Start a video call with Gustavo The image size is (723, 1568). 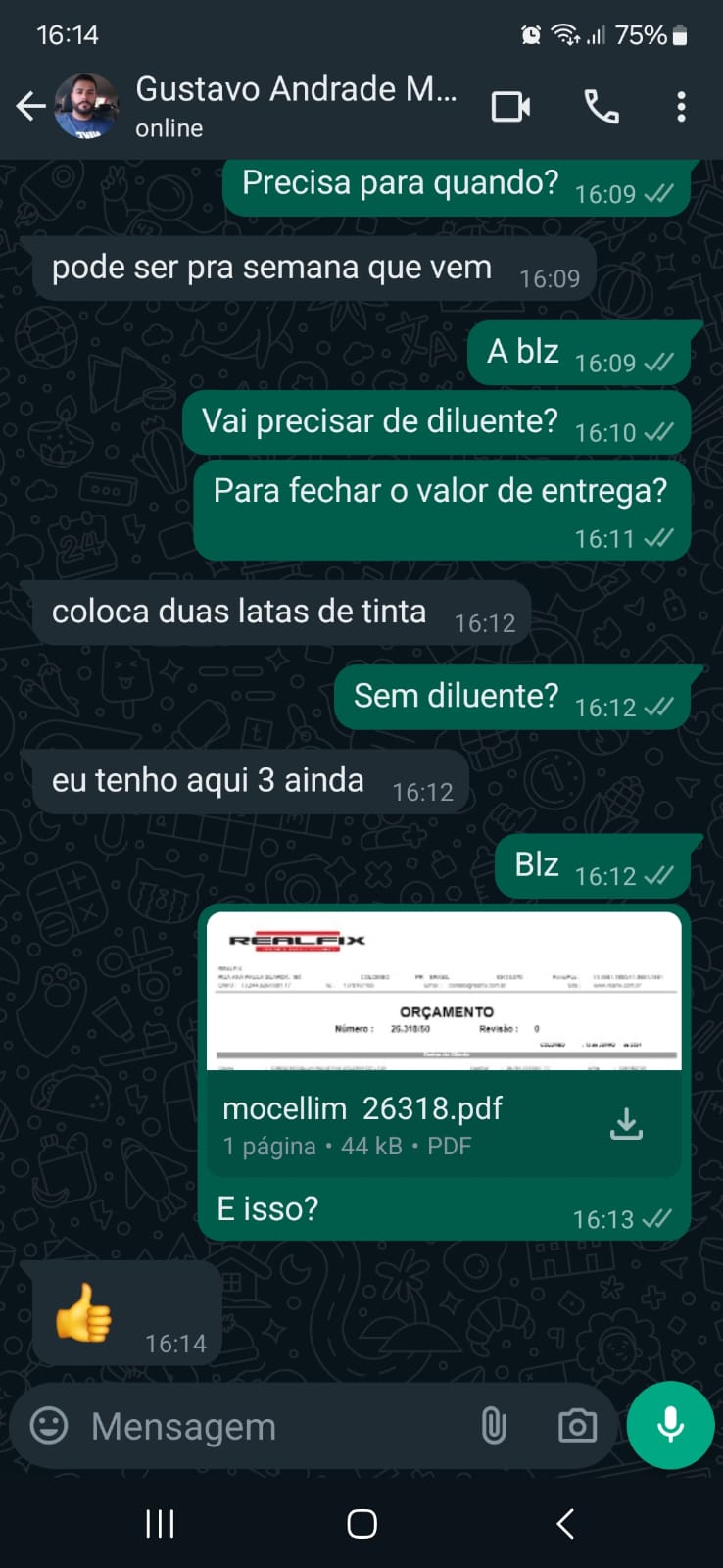point(510,106)
